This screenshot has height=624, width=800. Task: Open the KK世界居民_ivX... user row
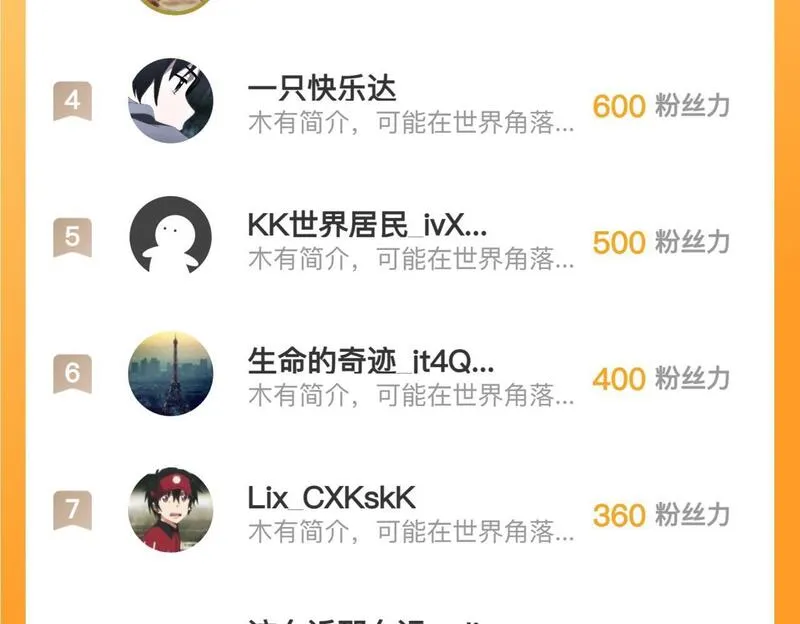point(400,240)
